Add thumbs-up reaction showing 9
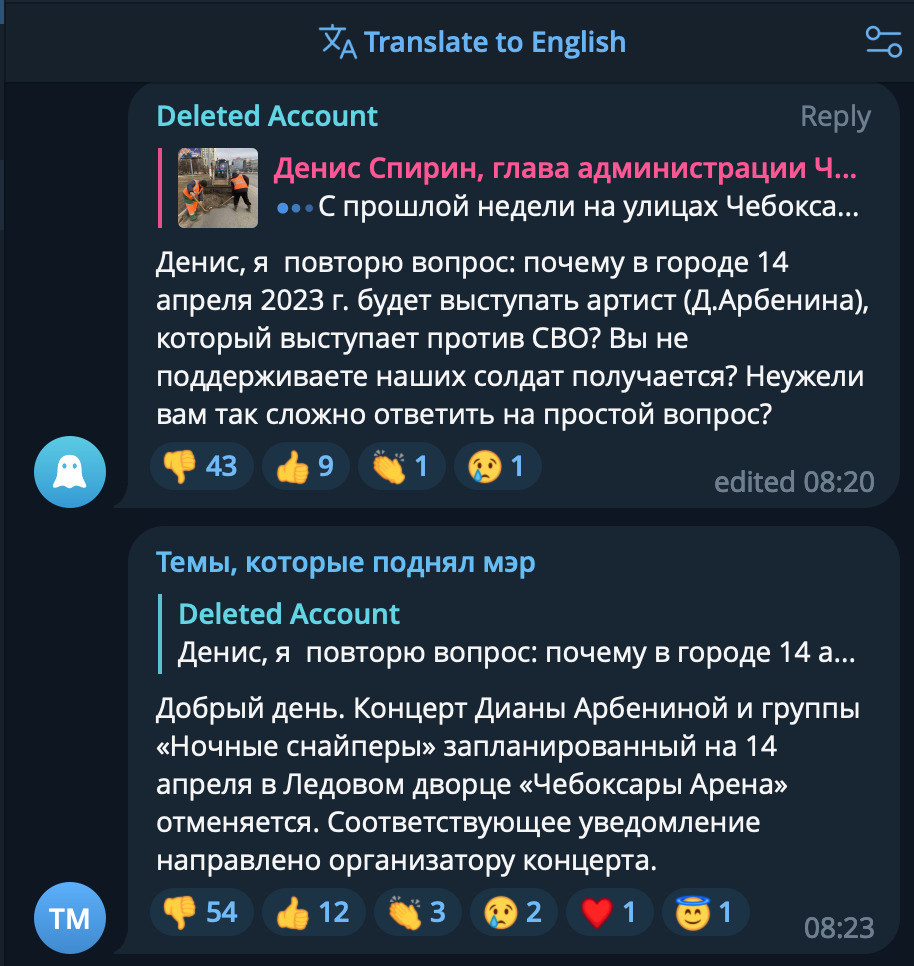This screenshot has width=914, height=966. [305, 466]
